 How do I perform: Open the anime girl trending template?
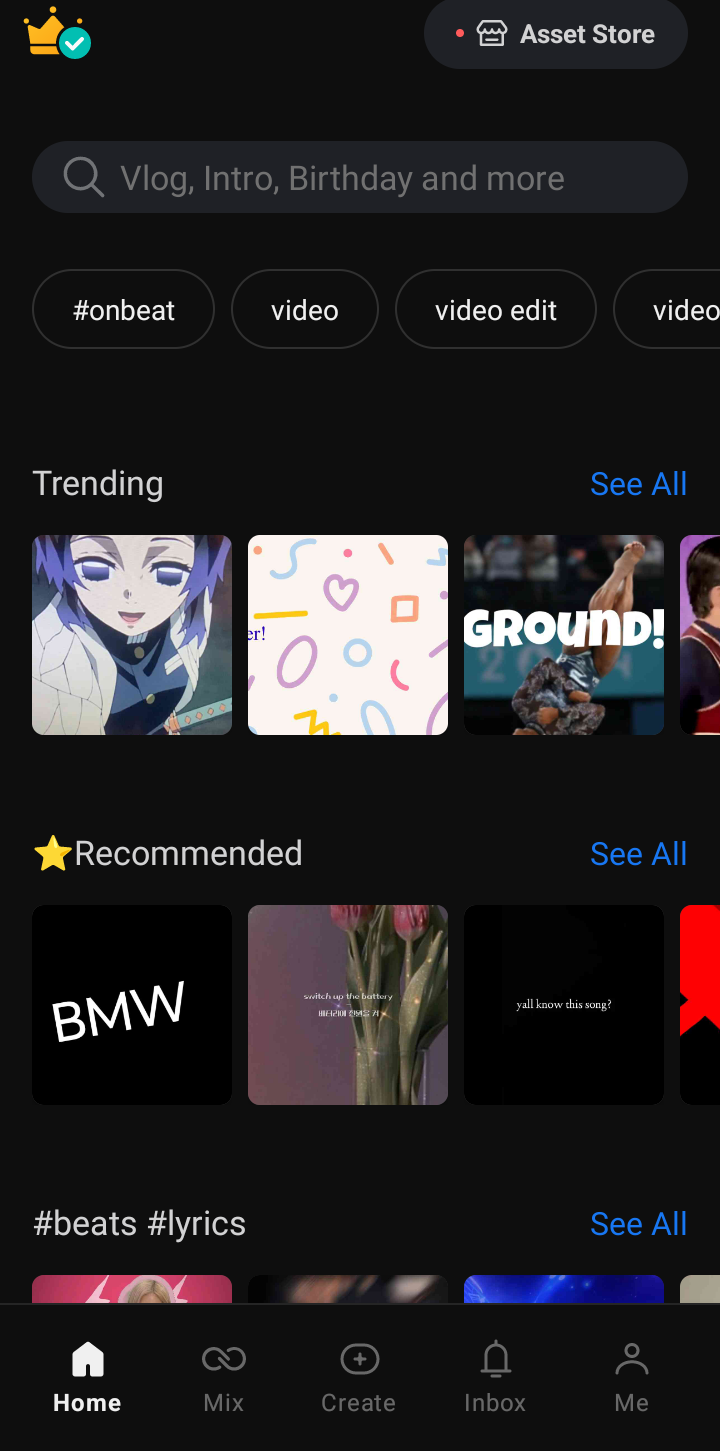(132, 635)
